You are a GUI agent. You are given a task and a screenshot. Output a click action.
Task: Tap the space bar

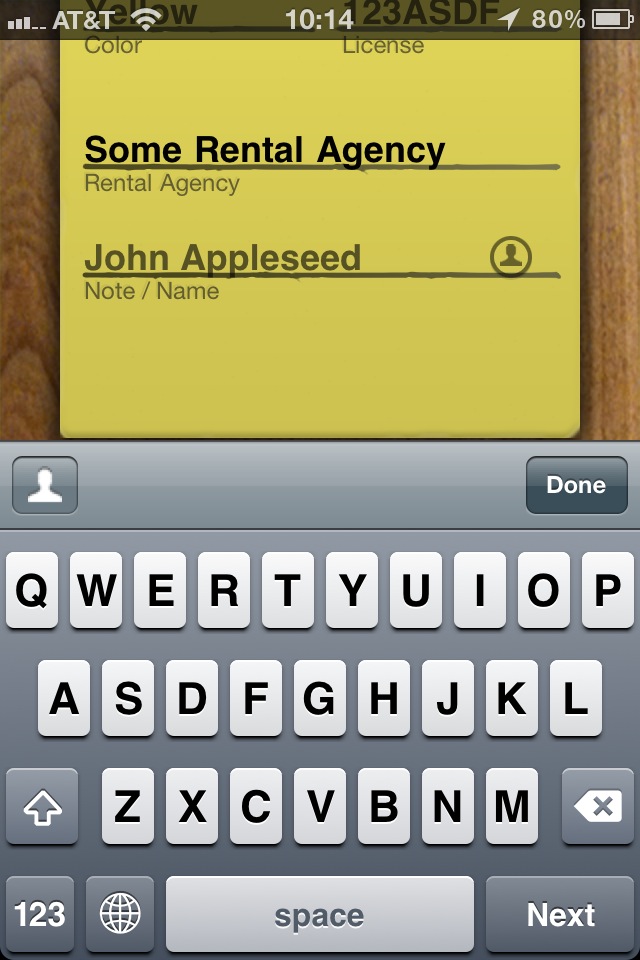pos(319,914)
